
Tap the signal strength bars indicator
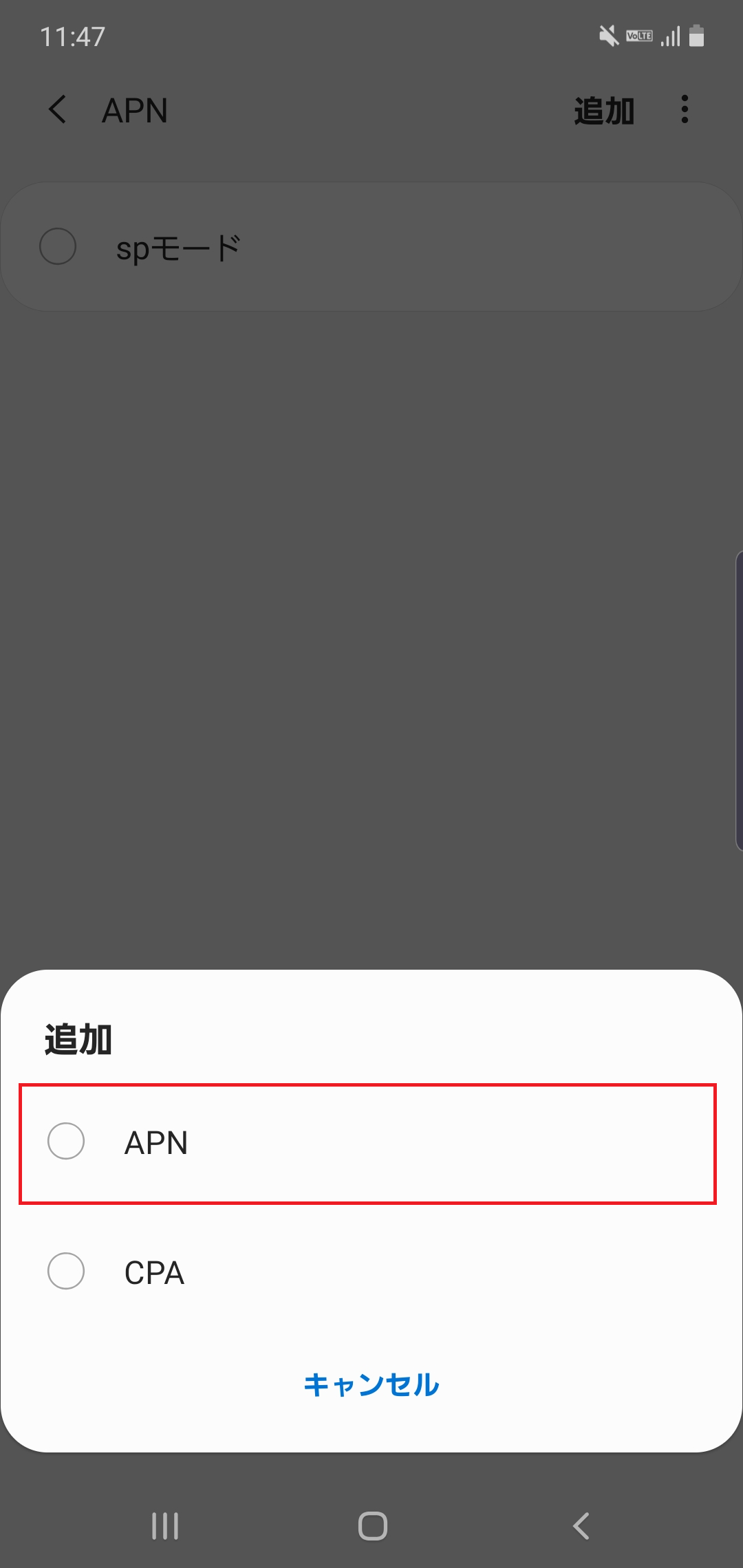tap(671, 35)
